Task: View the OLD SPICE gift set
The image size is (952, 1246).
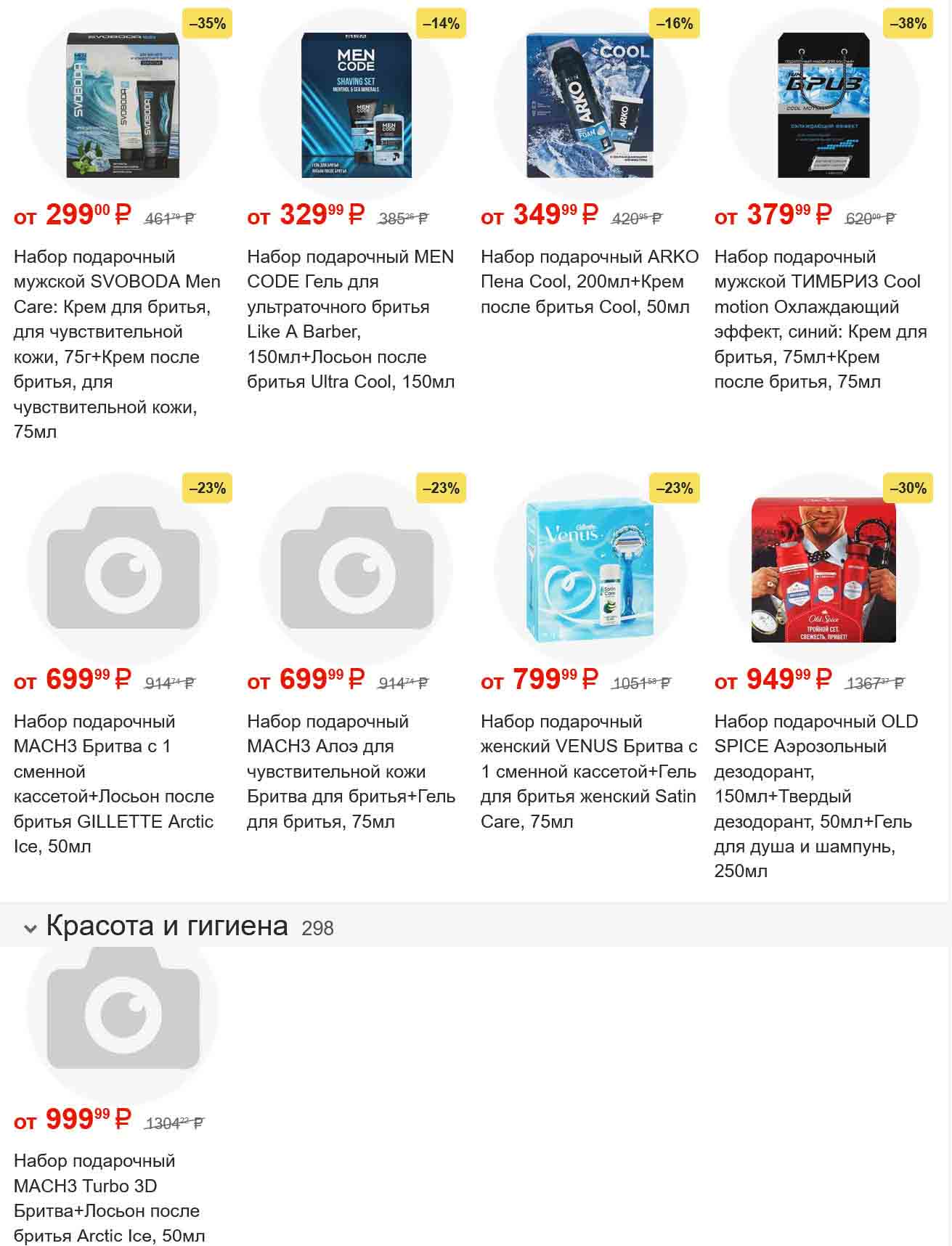Action: (x=817, y=796)
